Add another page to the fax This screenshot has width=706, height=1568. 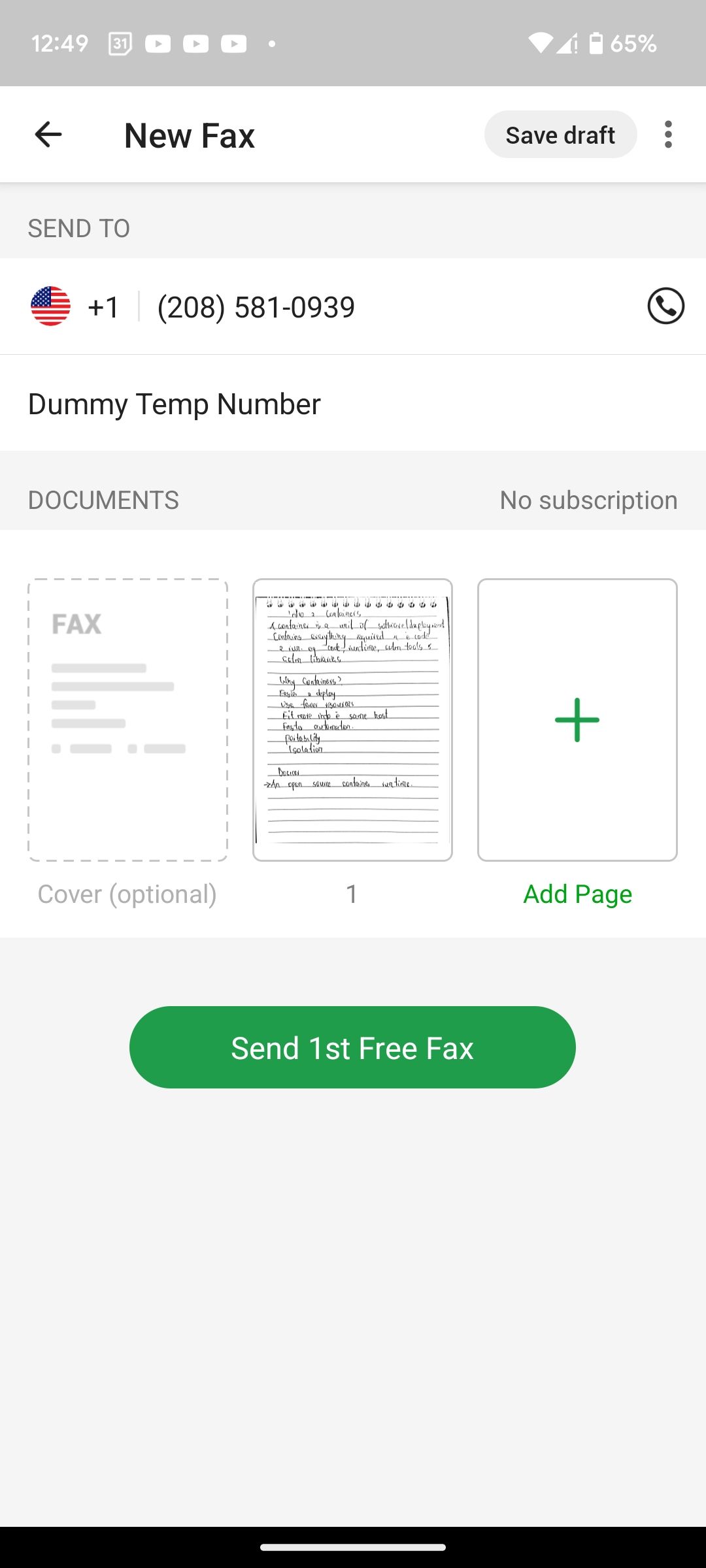pos(577,719)
